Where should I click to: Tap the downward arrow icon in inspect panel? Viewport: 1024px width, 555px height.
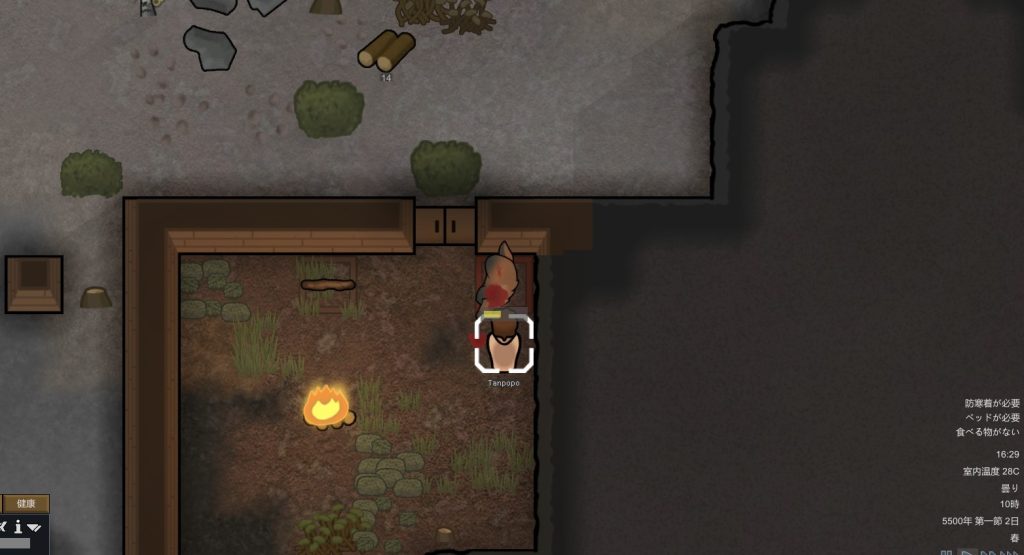coord(35,527)
